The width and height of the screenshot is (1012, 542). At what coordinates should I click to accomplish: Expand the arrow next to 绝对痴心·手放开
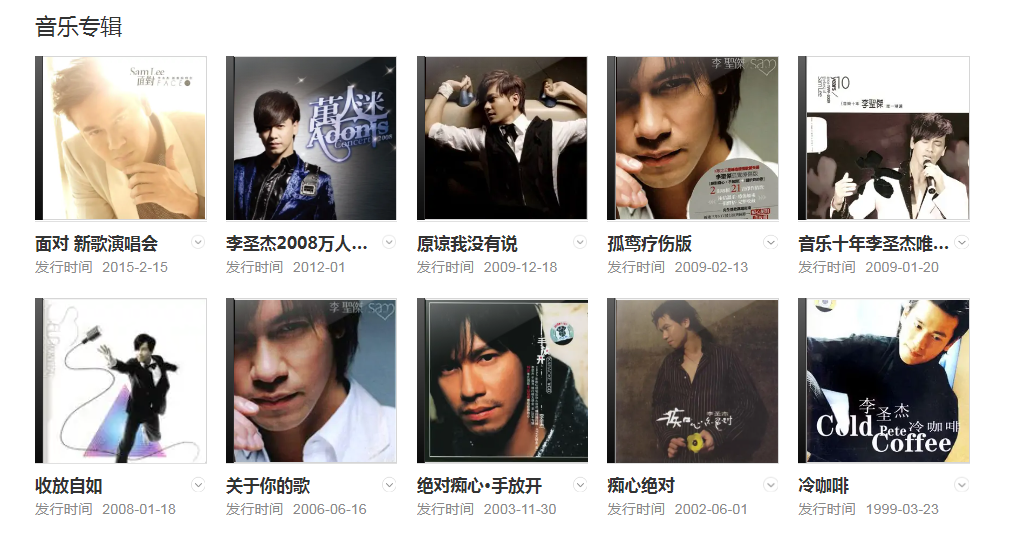point(580,485)
